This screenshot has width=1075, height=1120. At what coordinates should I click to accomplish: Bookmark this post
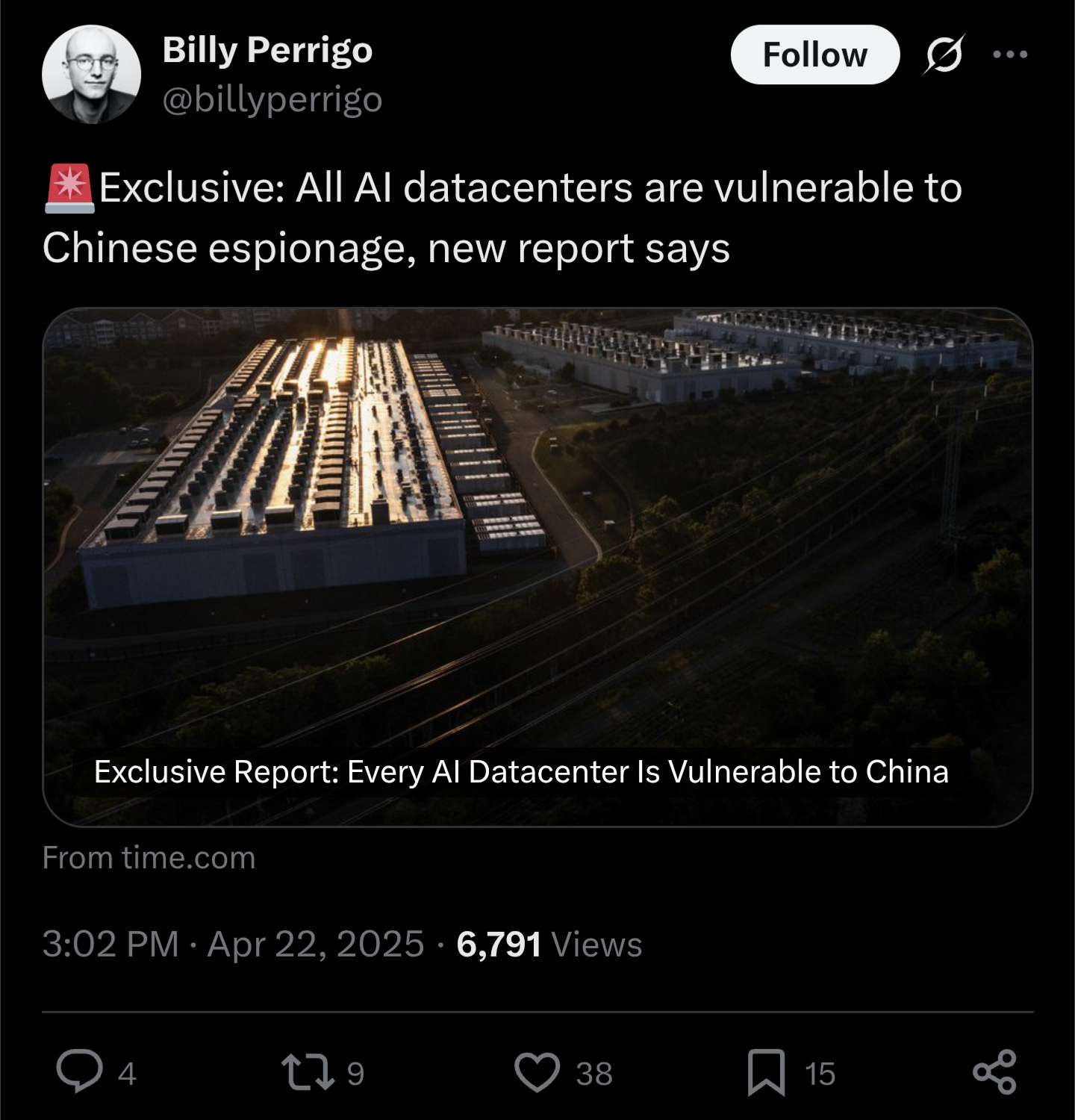(x=766, y=1071)
